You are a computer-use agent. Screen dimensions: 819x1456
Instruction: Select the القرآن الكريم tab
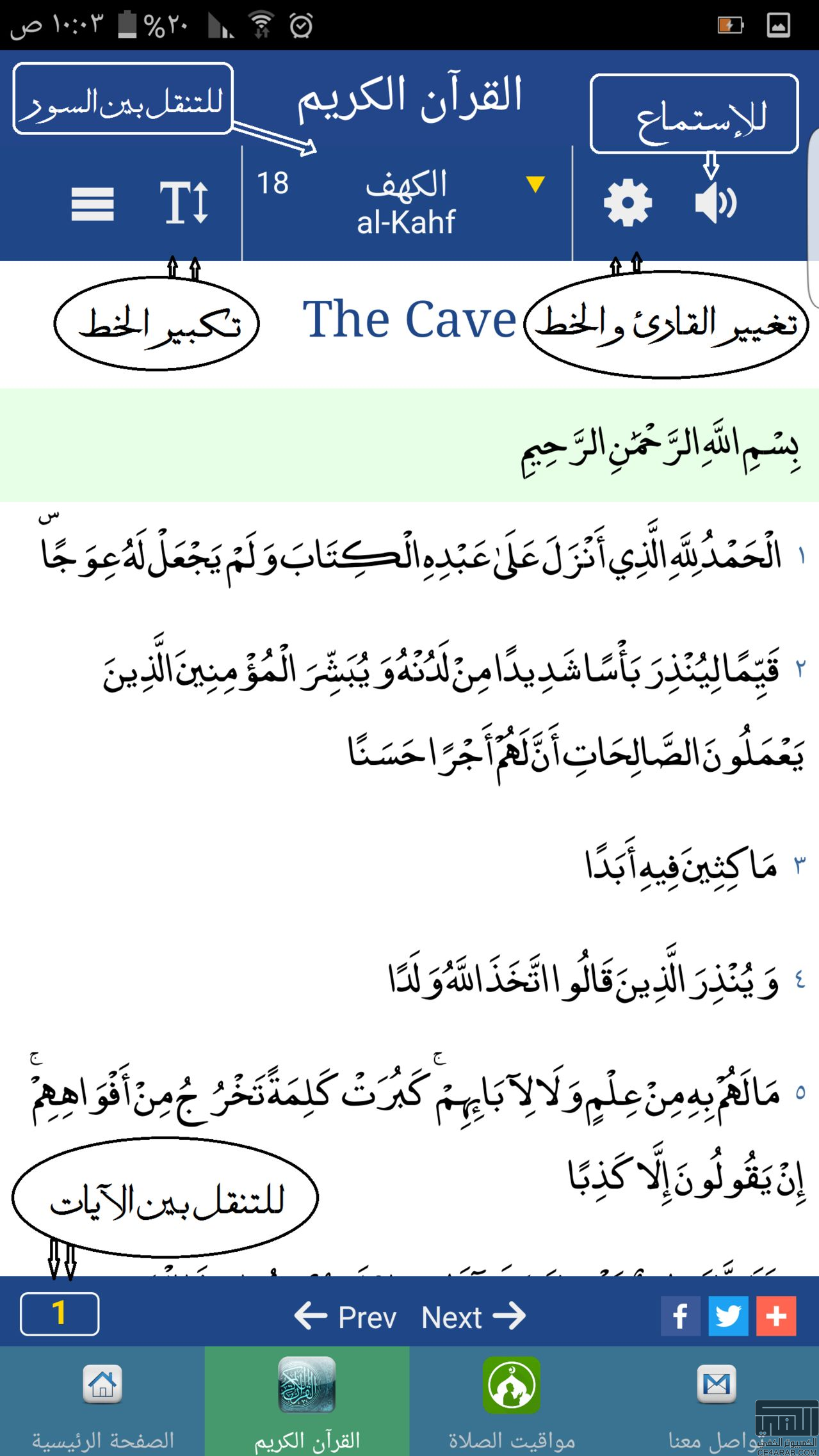point(307,1402)
